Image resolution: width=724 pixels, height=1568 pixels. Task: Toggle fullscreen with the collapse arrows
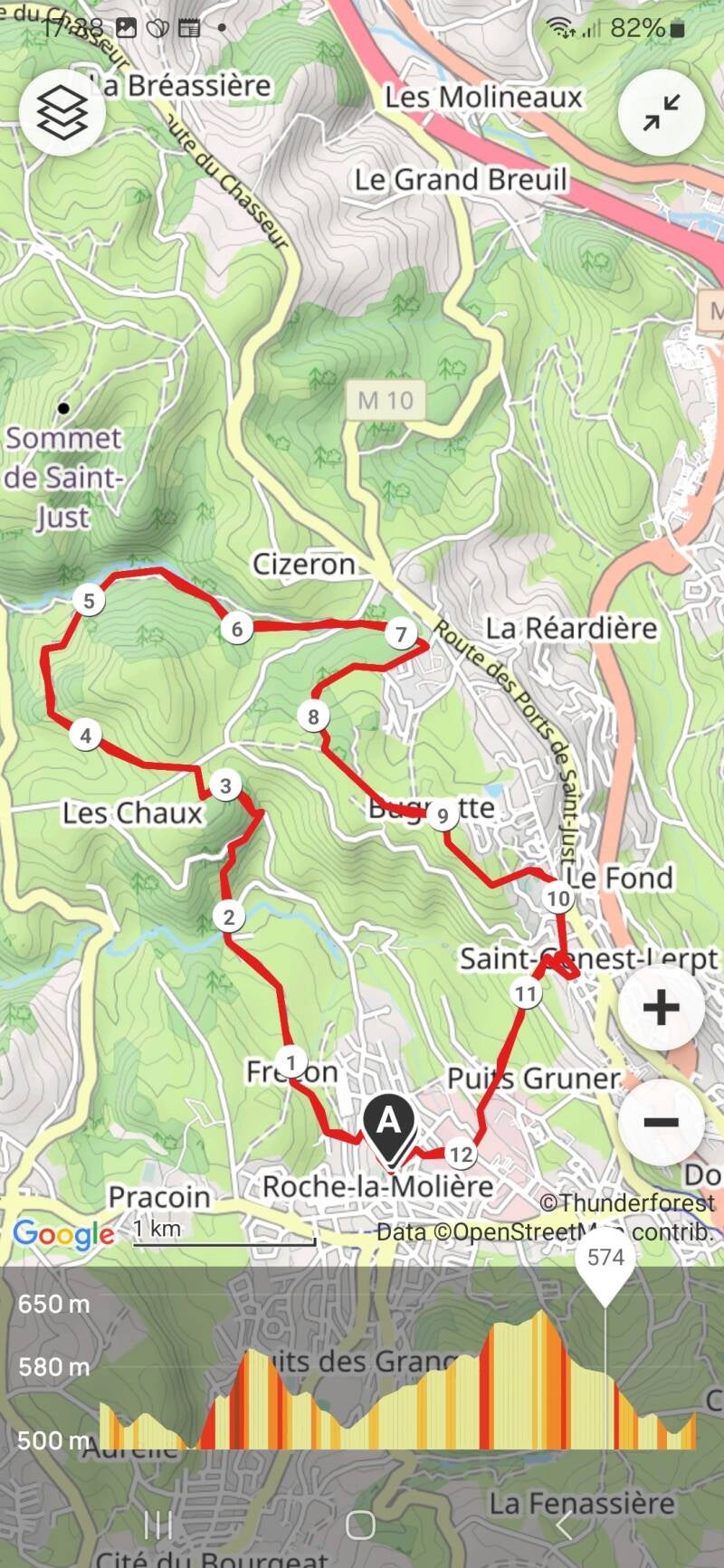(x=662, y=110)
